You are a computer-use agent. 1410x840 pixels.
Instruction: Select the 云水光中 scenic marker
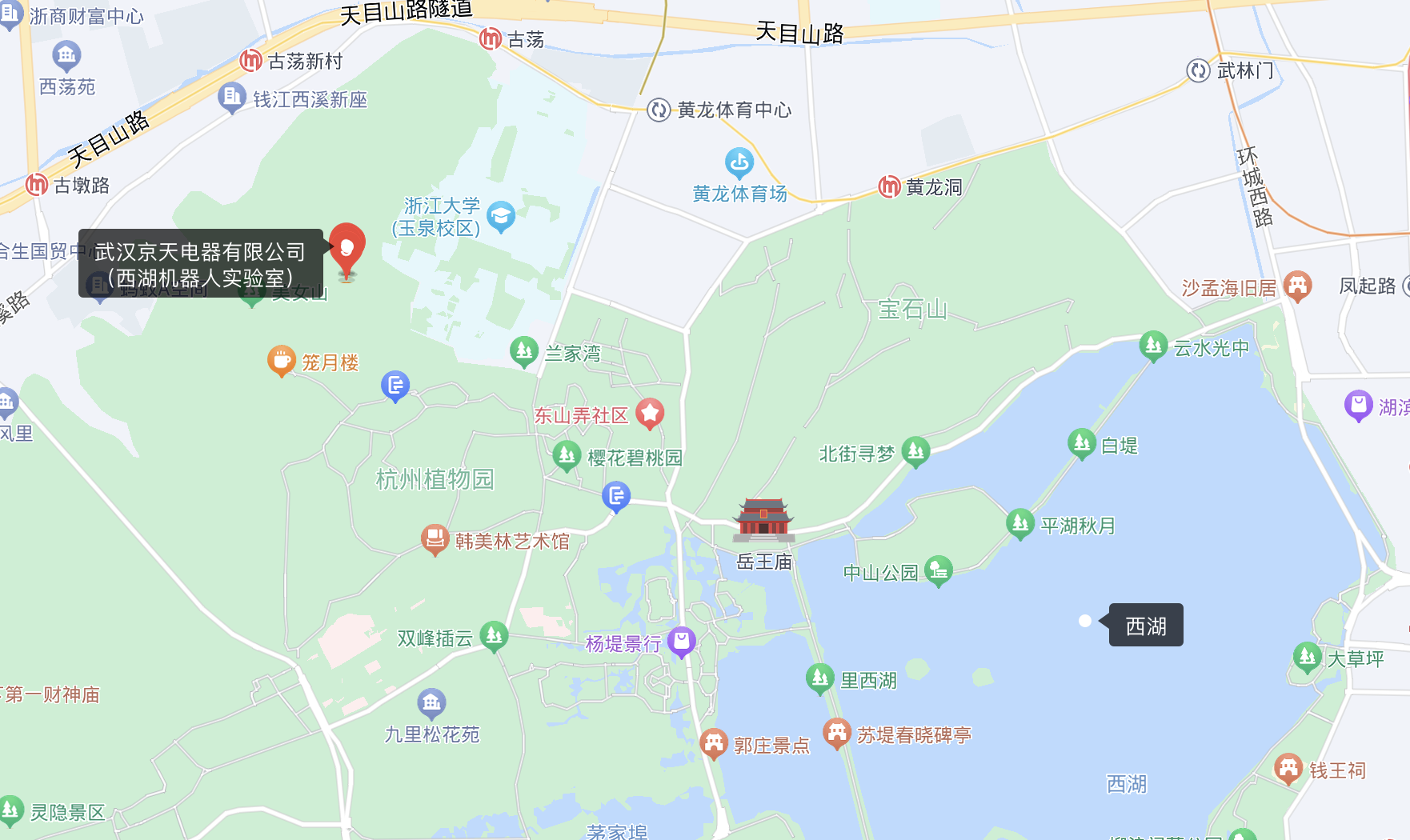(x=1153, y=346)
